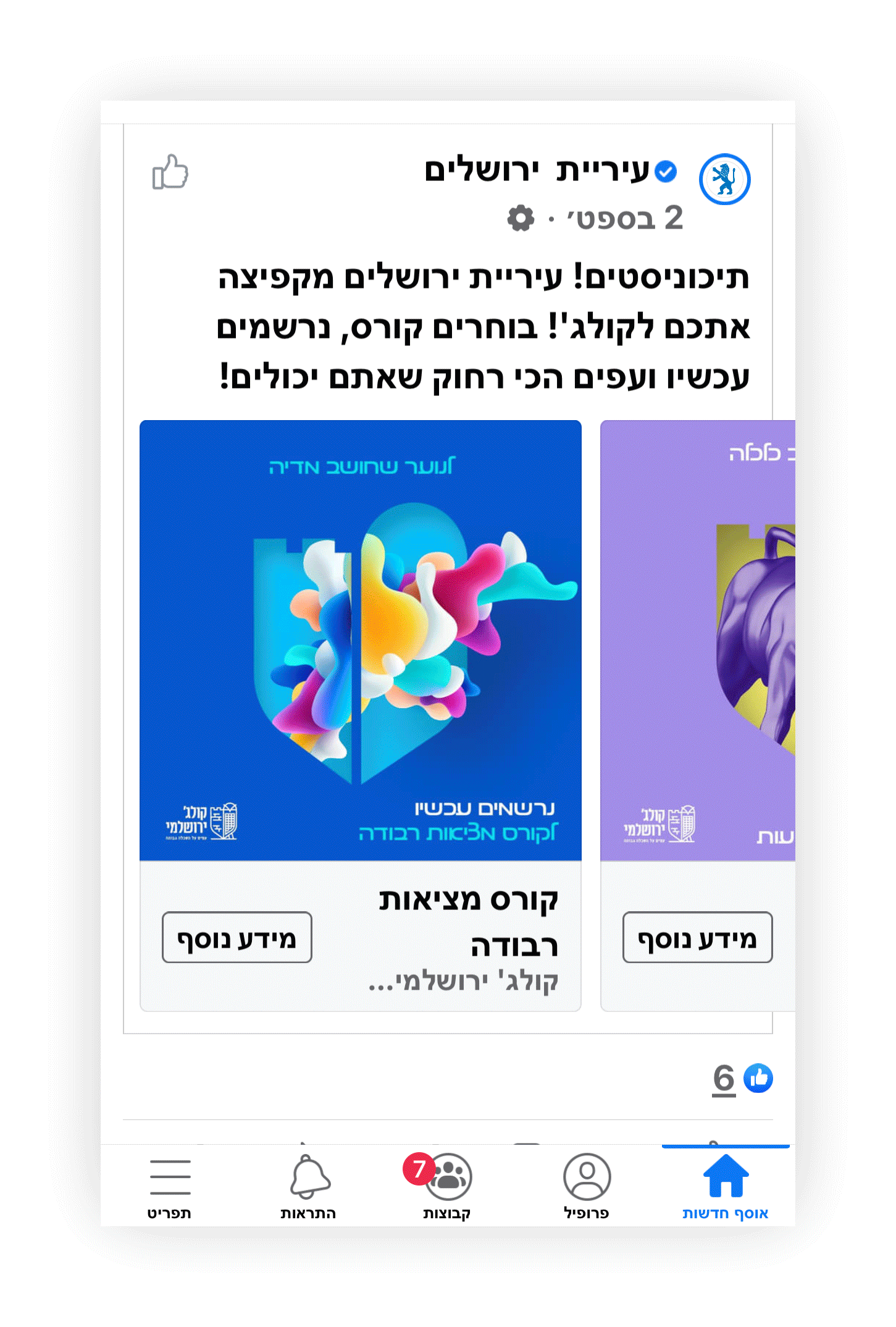Viewport: 896px width, 1327px height.
Task: Like the עיריית ירושלים page
Action: pyautogui.click(x=170, y=172)
